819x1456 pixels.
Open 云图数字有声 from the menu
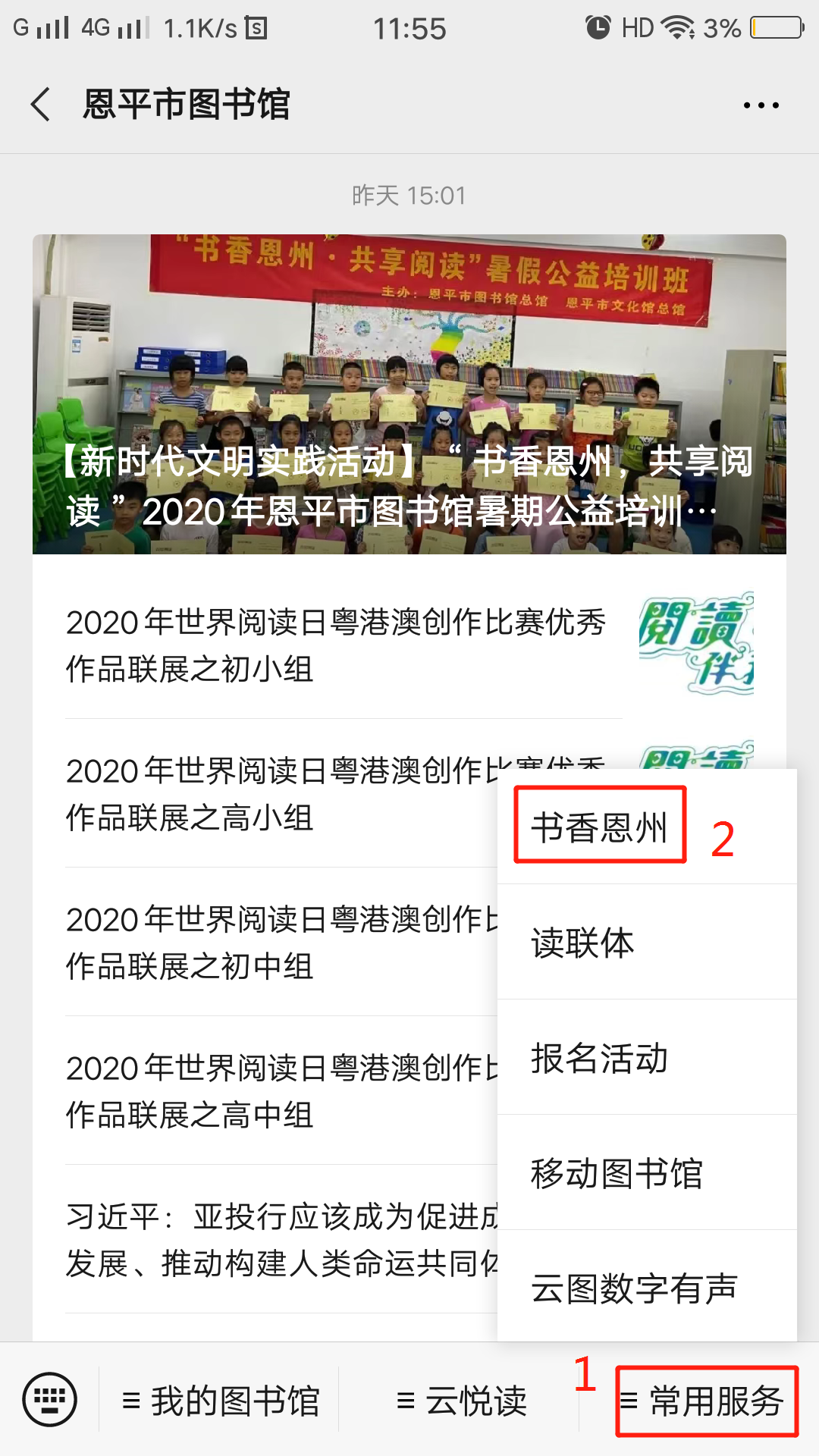pyautogui.click(x=634, y=1288)
